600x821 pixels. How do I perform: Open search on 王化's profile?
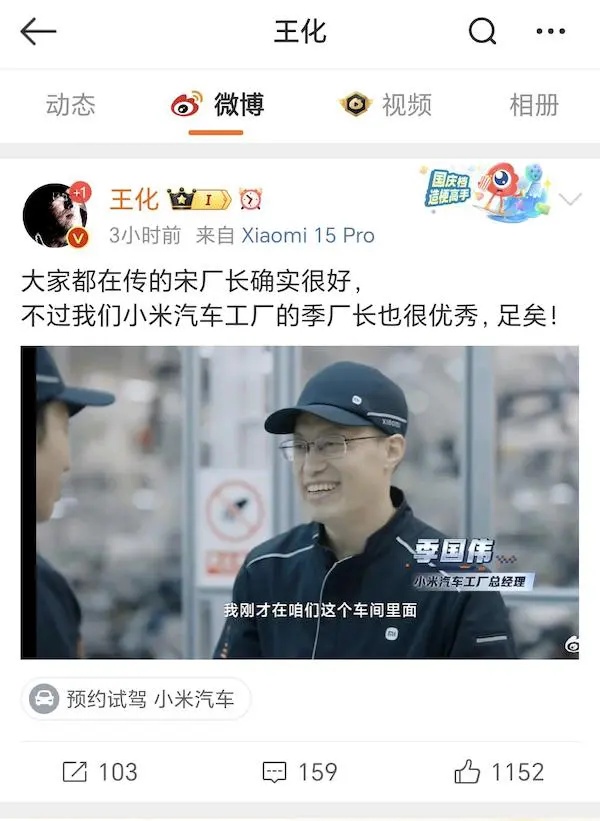(483, 32)
